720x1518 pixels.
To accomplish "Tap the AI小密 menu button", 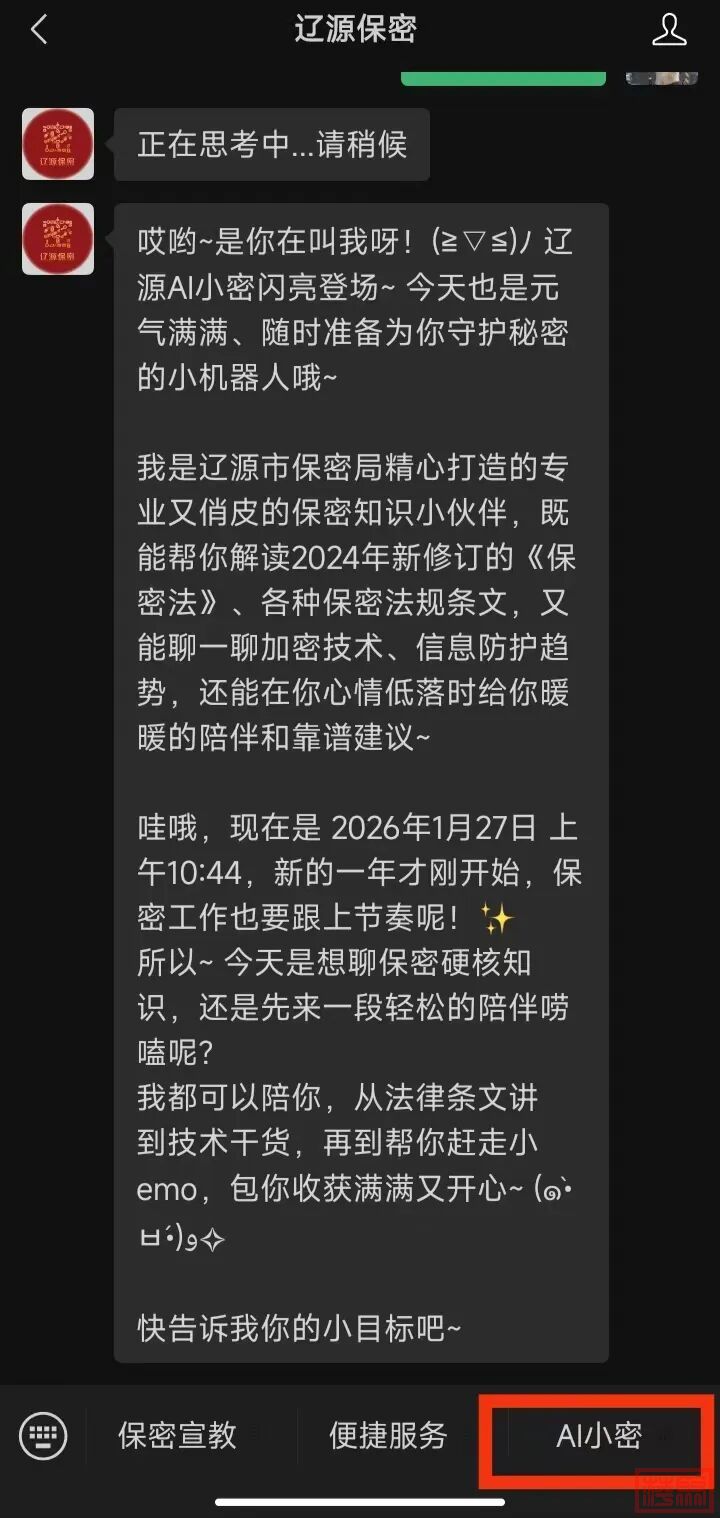I will [x=598, y=1436].
